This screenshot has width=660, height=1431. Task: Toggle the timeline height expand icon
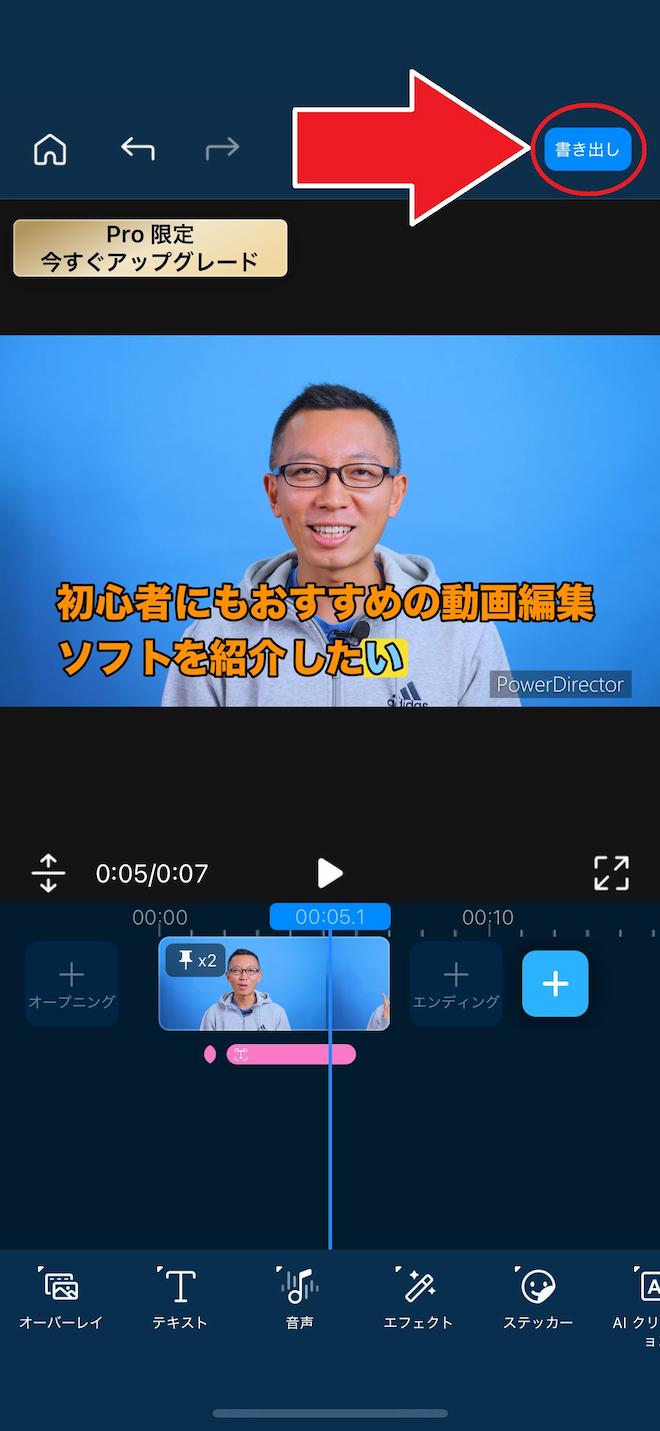(x=48, y=873)
